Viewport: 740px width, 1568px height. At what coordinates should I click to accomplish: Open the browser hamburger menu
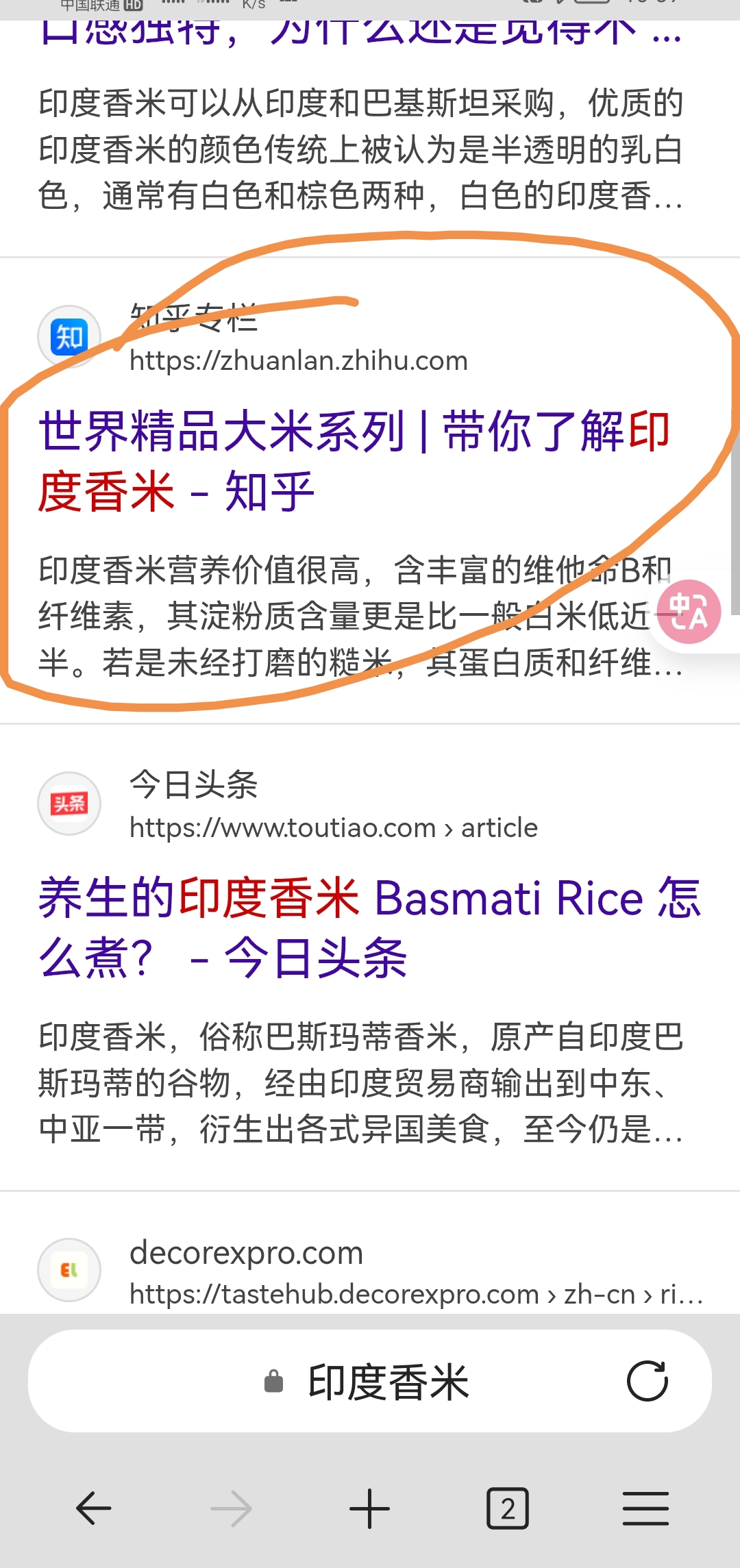point(645,1508)
